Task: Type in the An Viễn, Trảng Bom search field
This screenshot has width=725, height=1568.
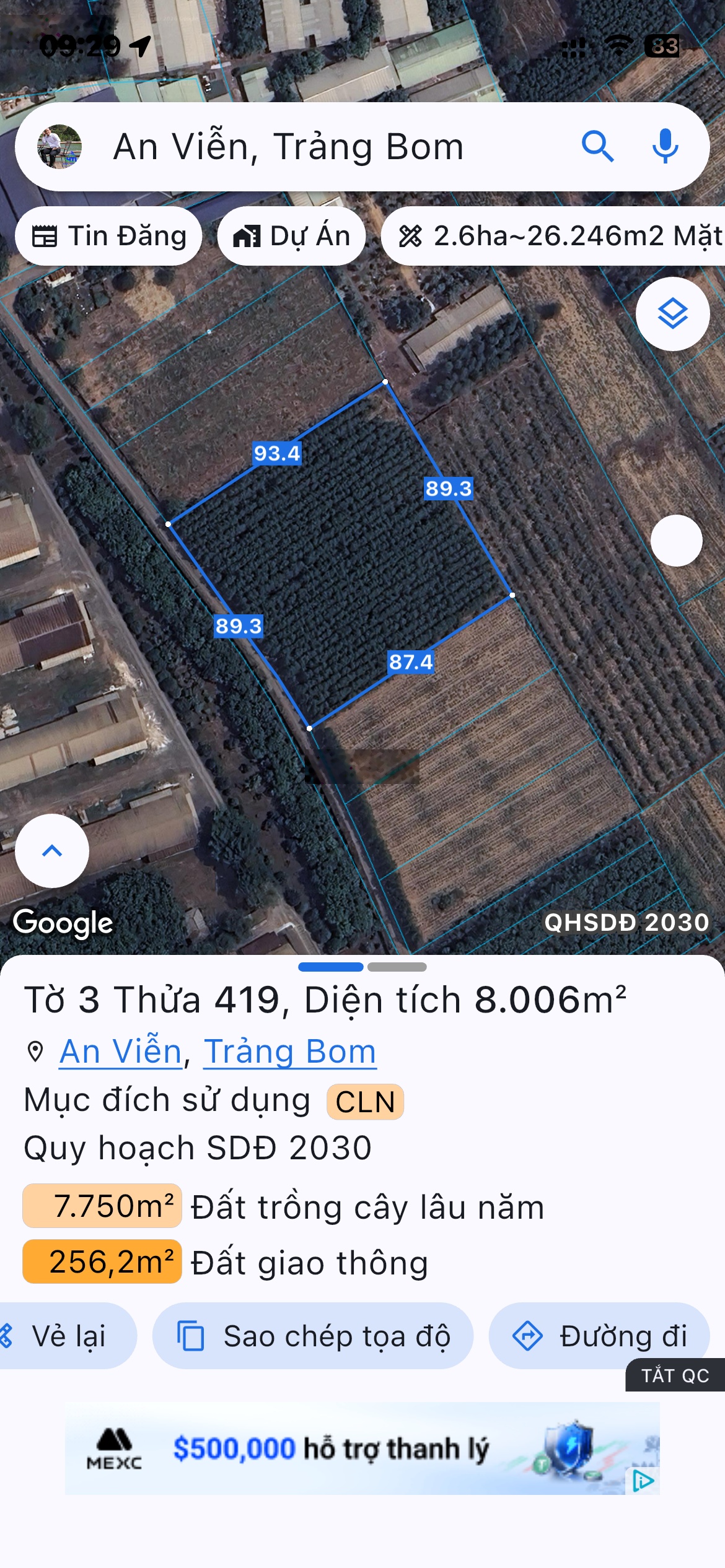Action: [x=322, y=147]
